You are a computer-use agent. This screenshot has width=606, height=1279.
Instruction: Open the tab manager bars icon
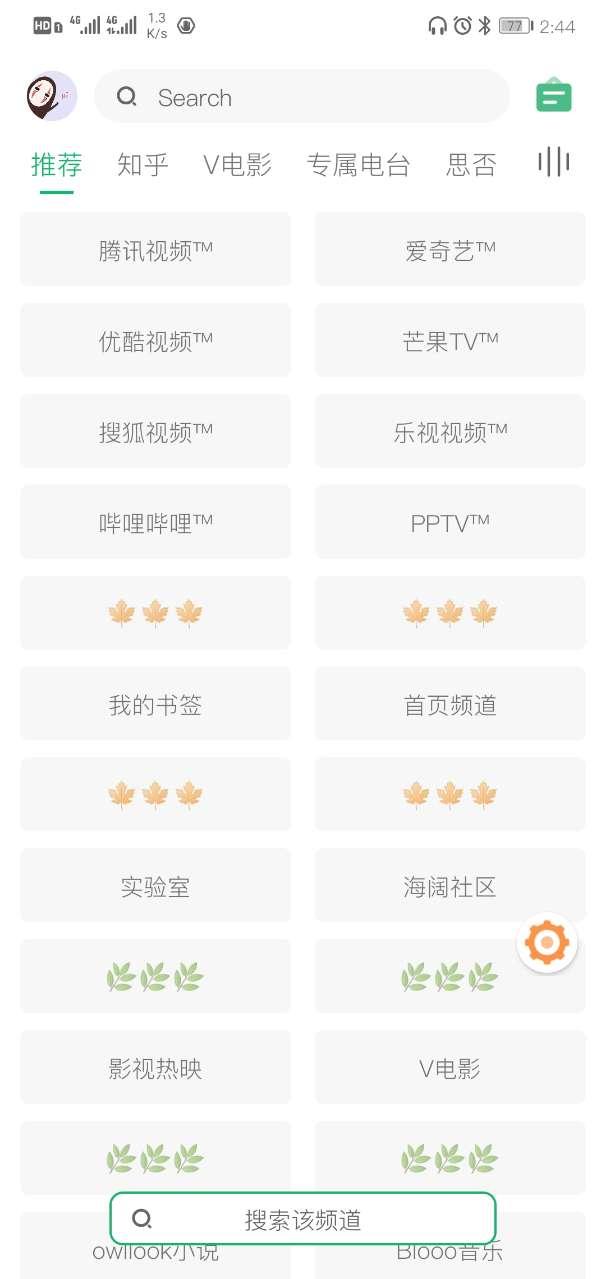(553, 162)
